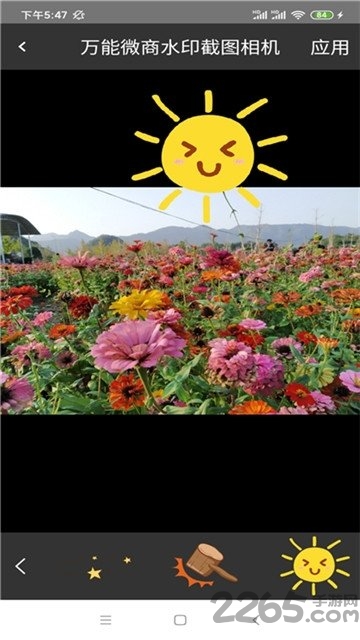Go to the home screen
The height and width of the screenshot is (640, 360).
click(180, 620)
